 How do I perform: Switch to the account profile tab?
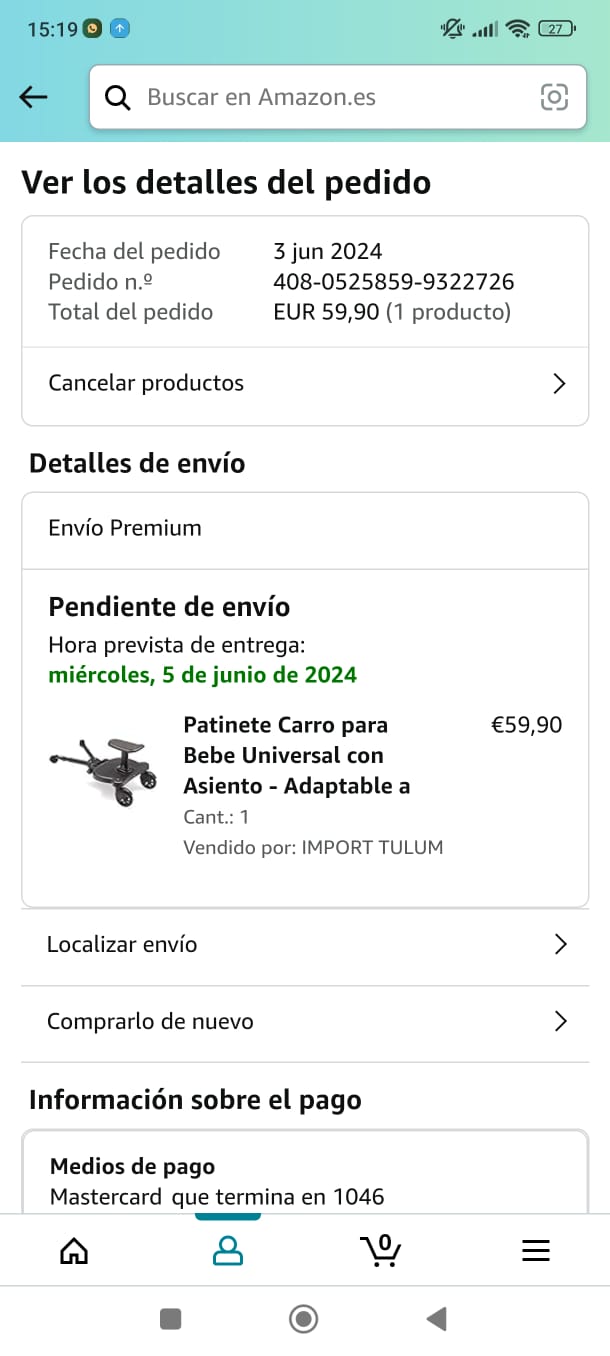tap(228, 1250)
